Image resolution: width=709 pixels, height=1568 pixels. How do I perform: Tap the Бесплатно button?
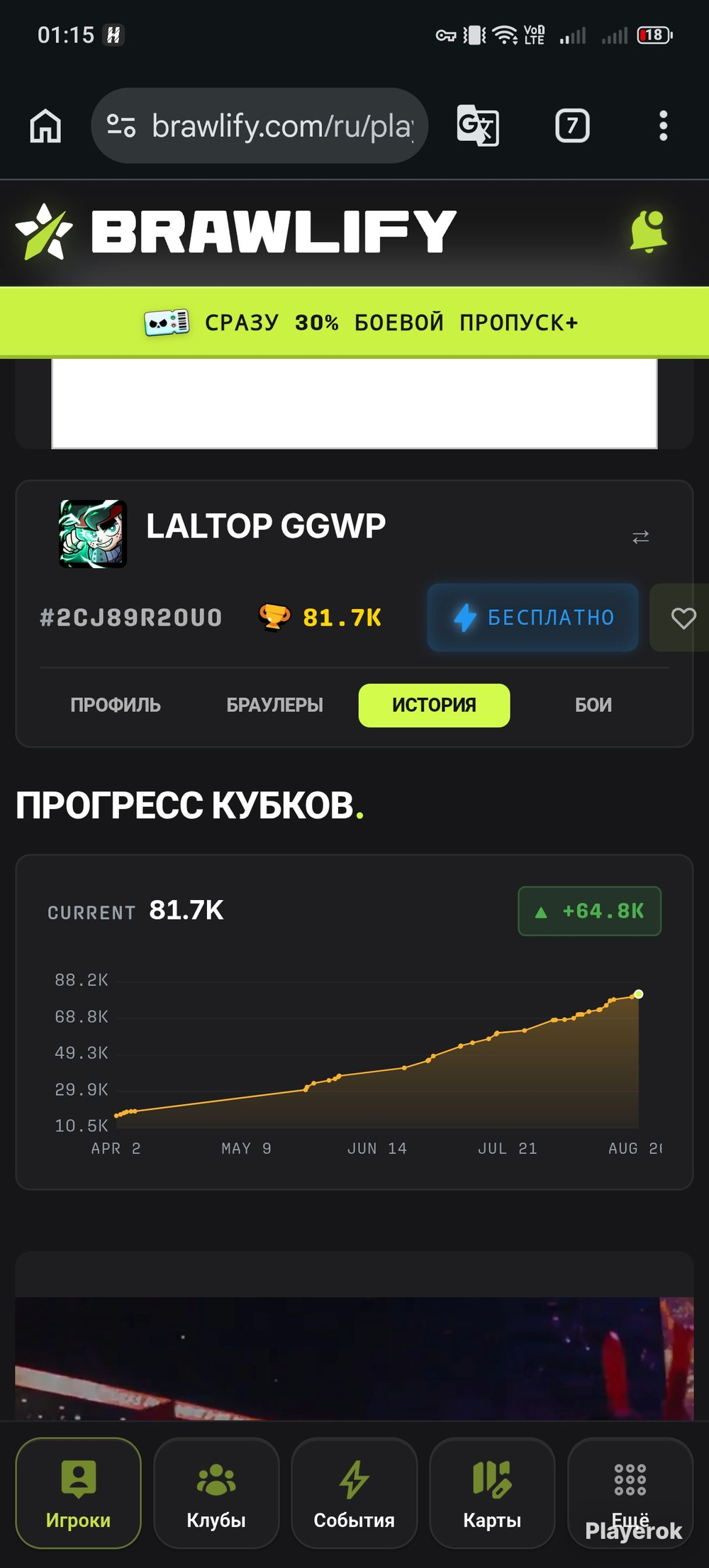click(x=533, y=618)
